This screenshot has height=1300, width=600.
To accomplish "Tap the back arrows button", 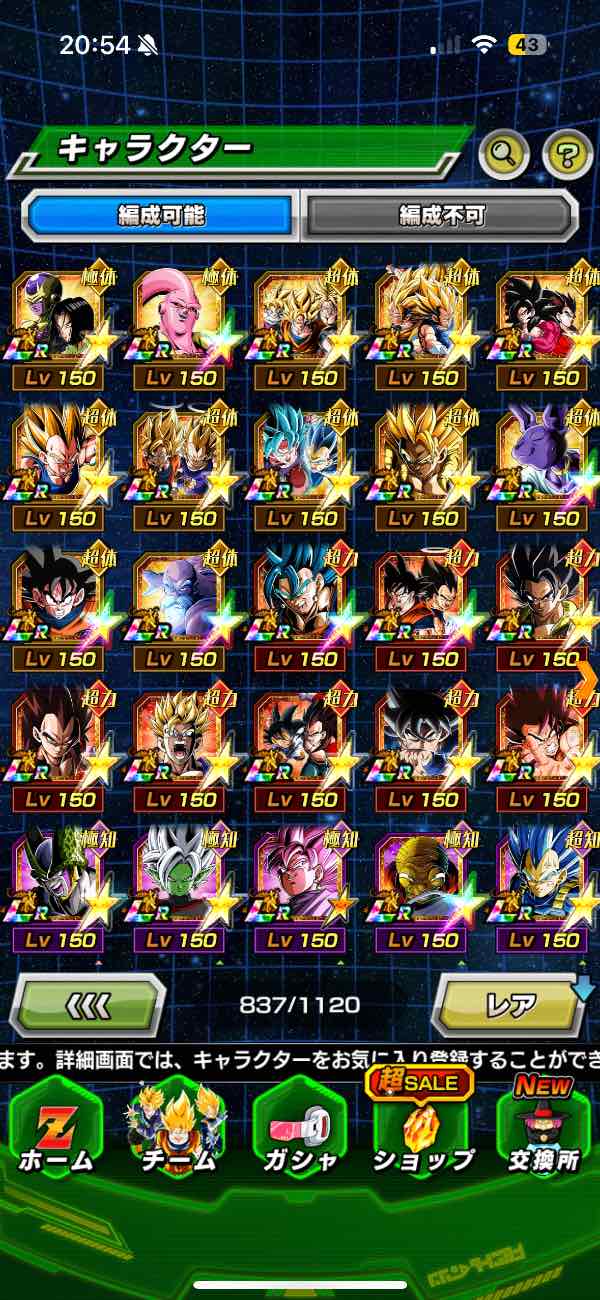I will (x=88, y=1004).
